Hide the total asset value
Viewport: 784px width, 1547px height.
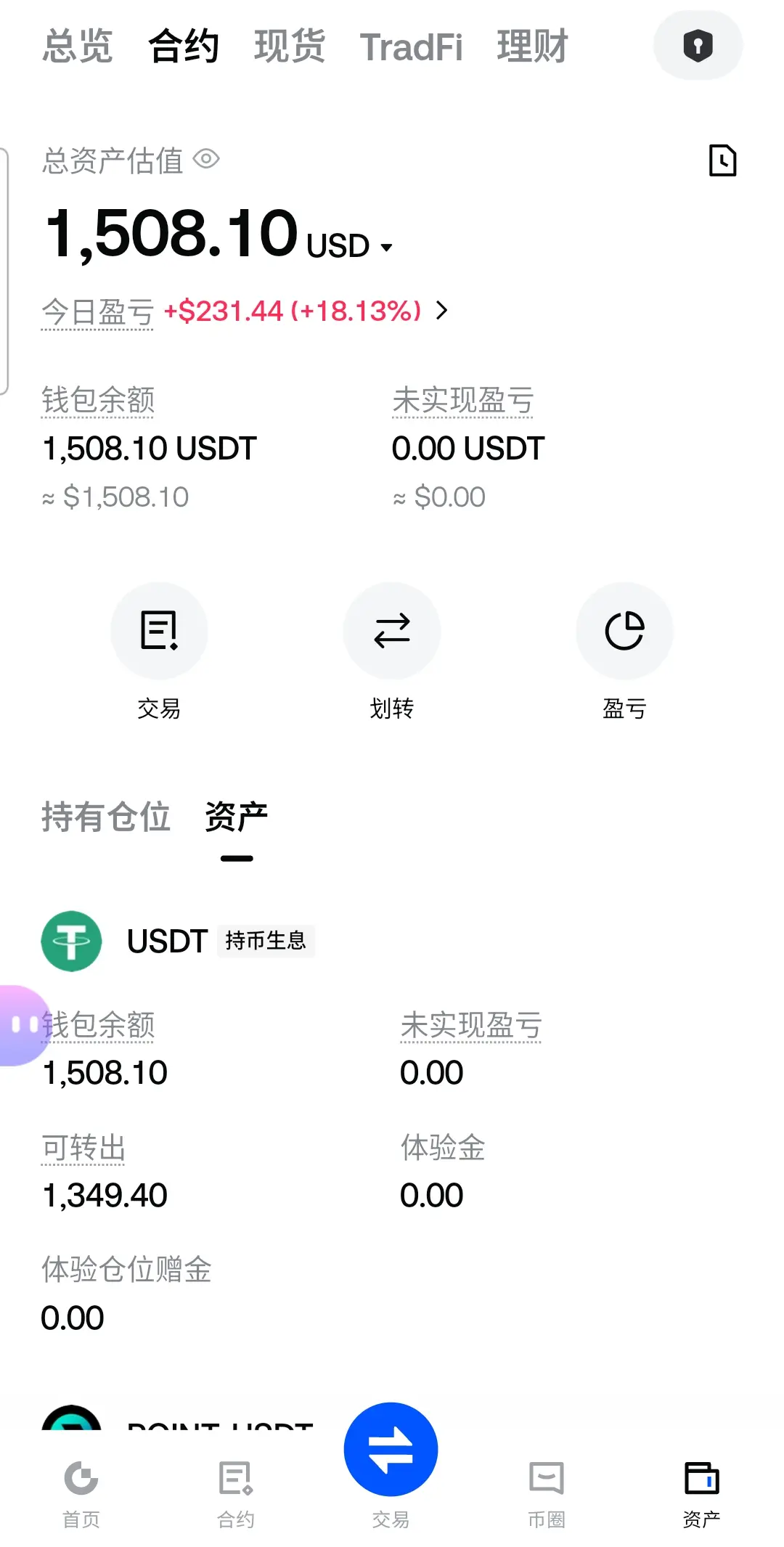[206, 159]
